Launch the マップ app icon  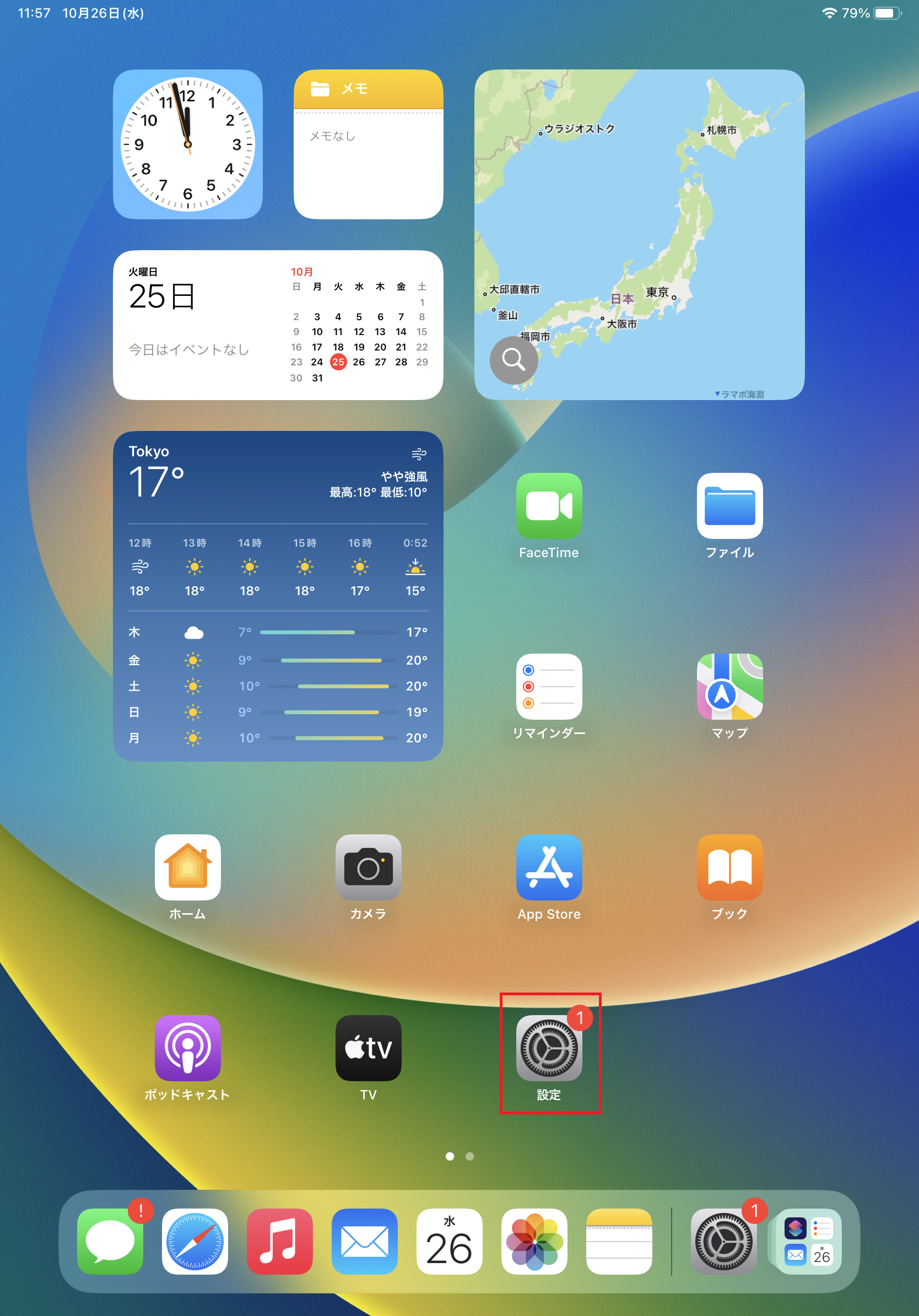click(x=729, y=686)
